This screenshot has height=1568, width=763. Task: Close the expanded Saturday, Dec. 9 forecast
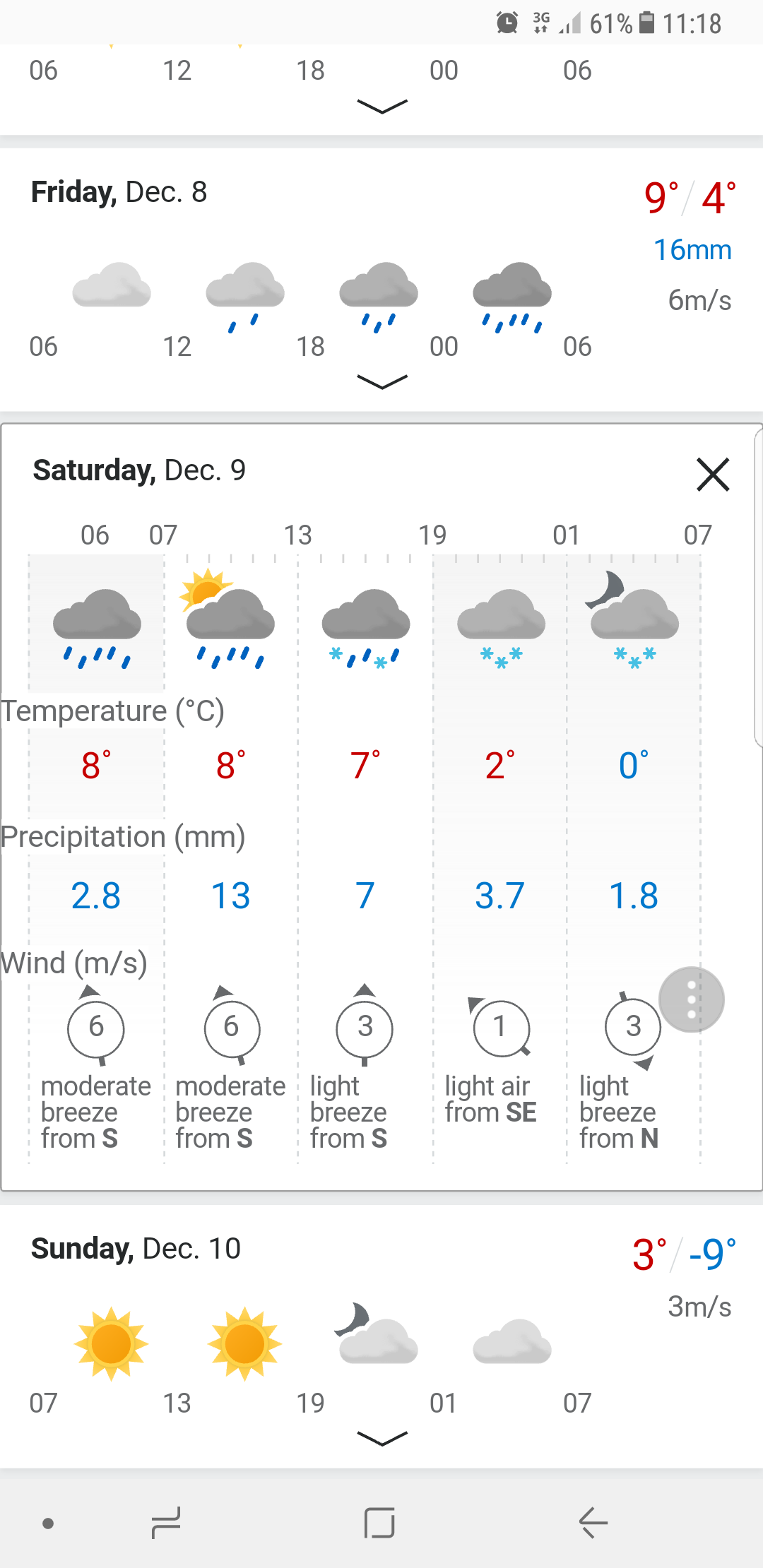[x=713, y=474]
